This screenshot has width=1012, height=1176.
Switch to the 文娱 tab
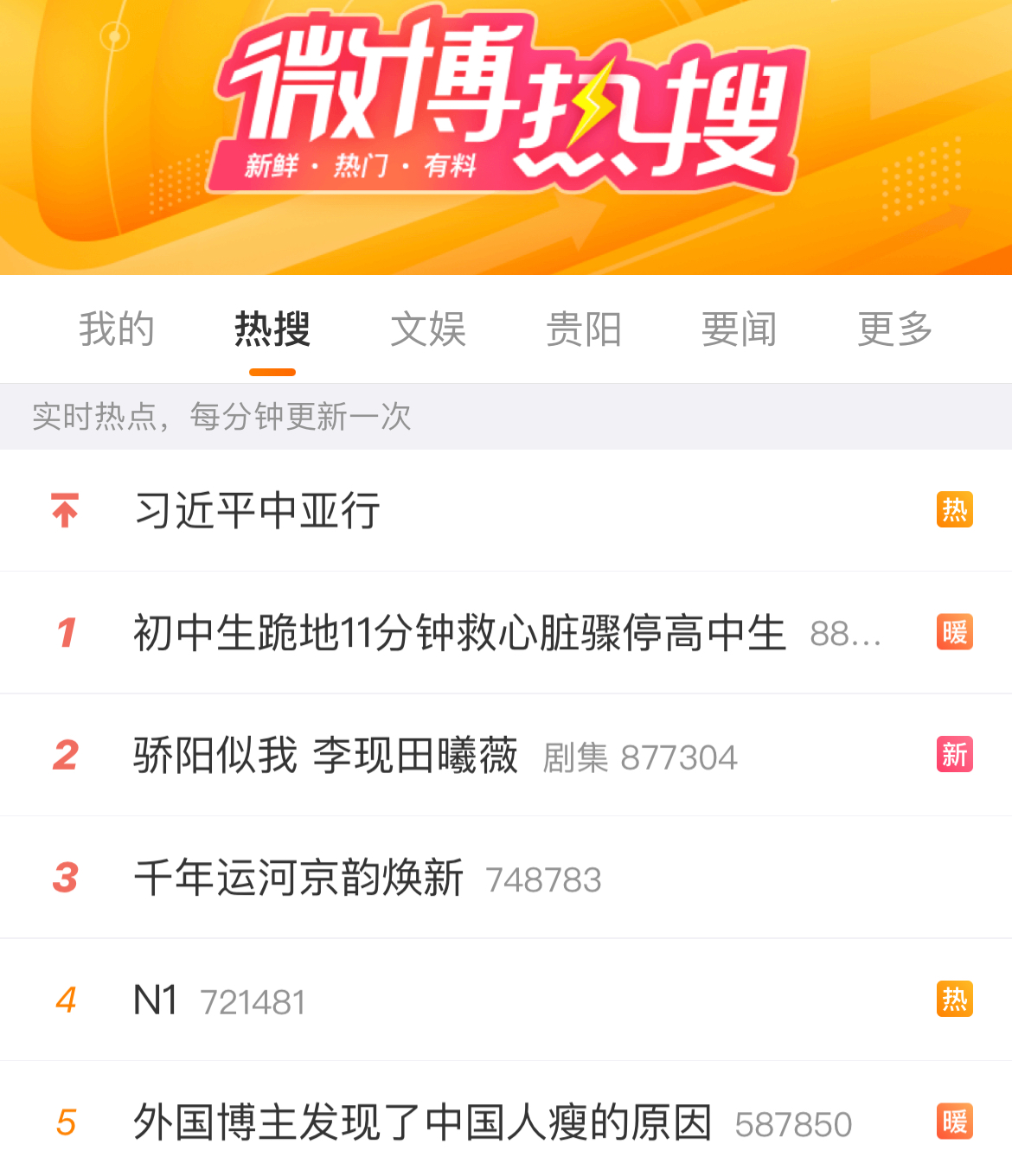tap(428, 329)
